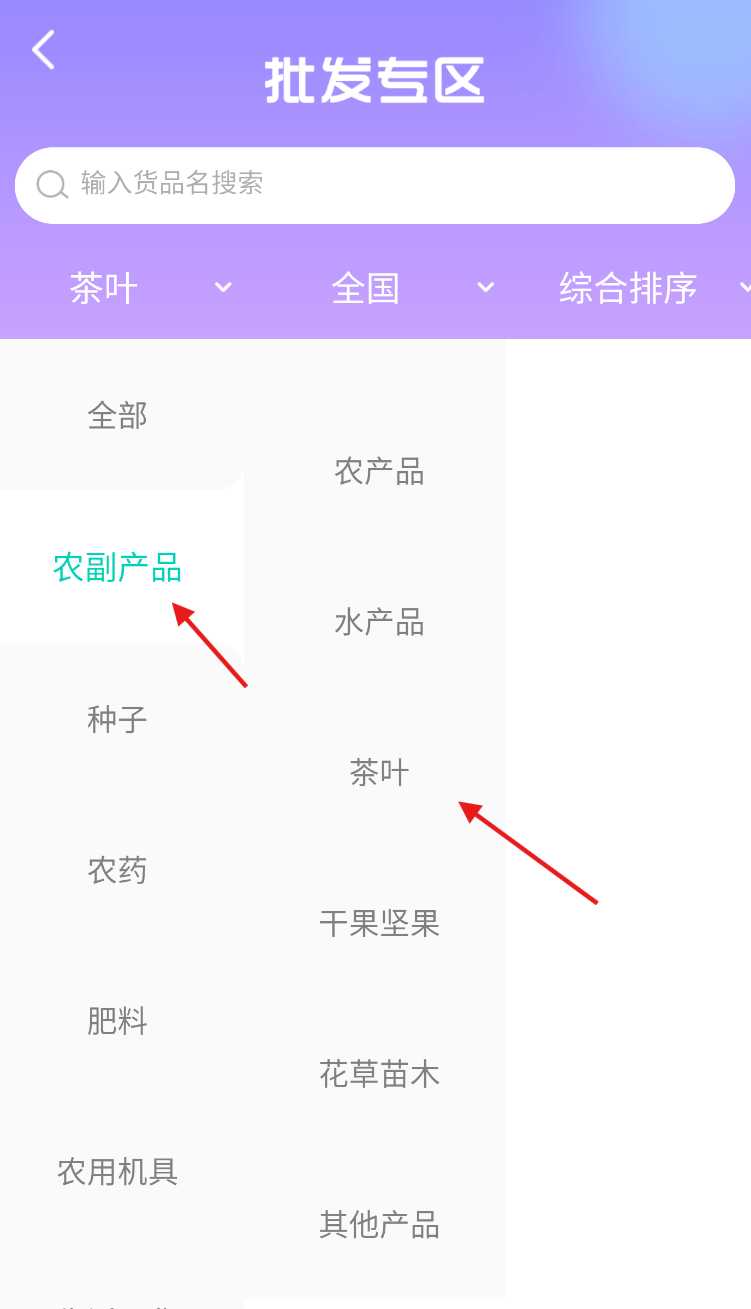Select the 农产品 subcategory
This screenshot has width=751, height=1309.
[380, 471]
